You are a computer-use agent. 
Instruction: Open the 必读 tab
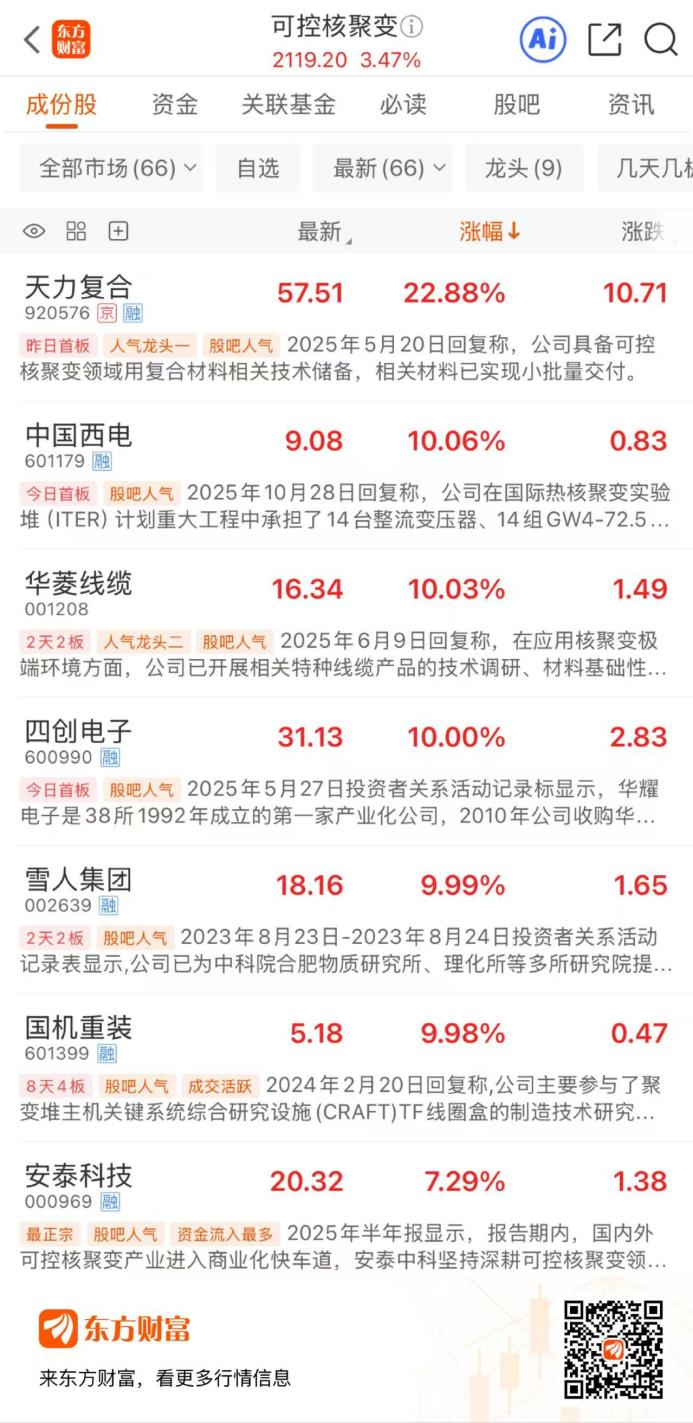click(403, 104)
